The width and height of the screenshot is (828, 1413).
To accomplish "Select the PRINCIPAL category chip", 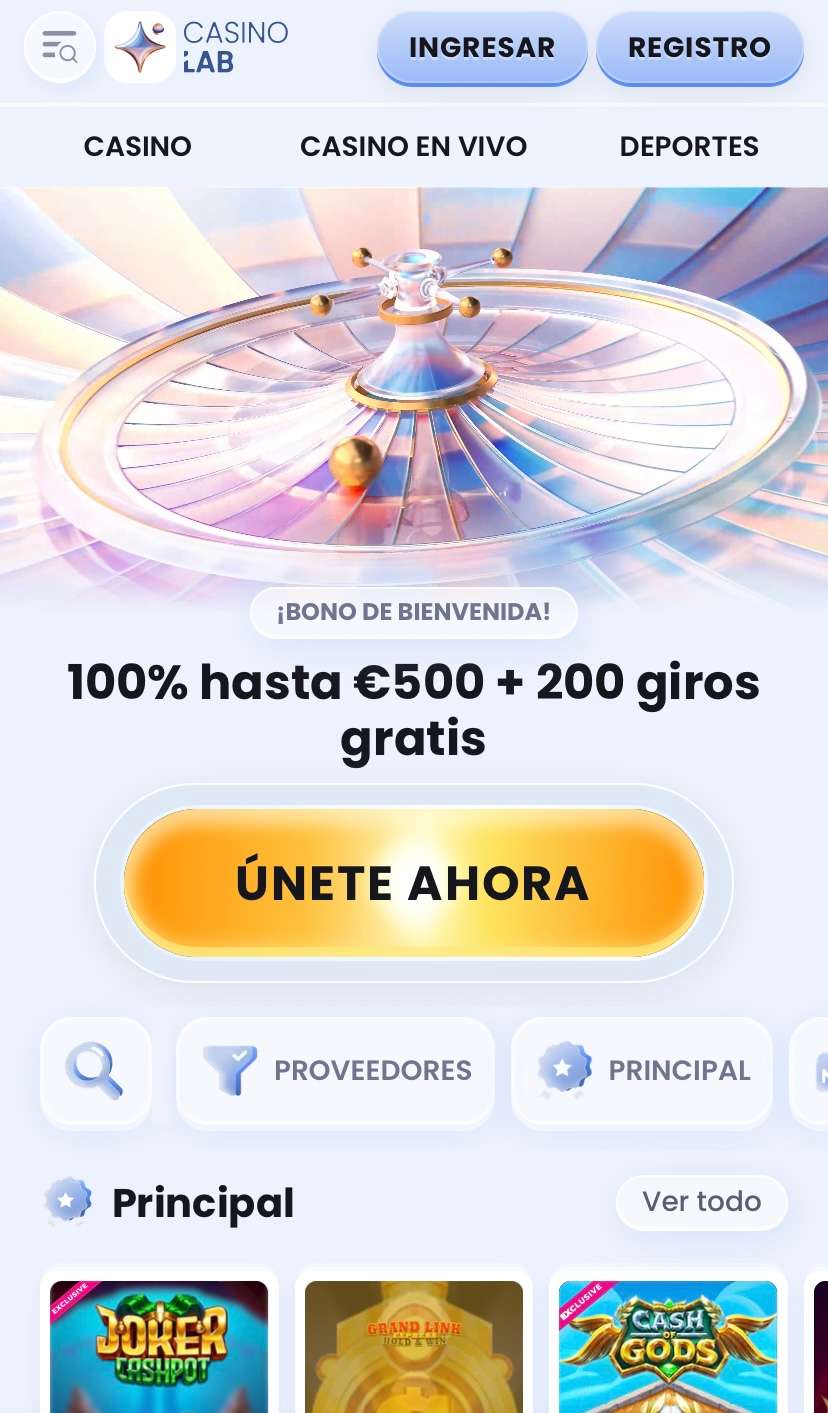I will (642, 1071).
